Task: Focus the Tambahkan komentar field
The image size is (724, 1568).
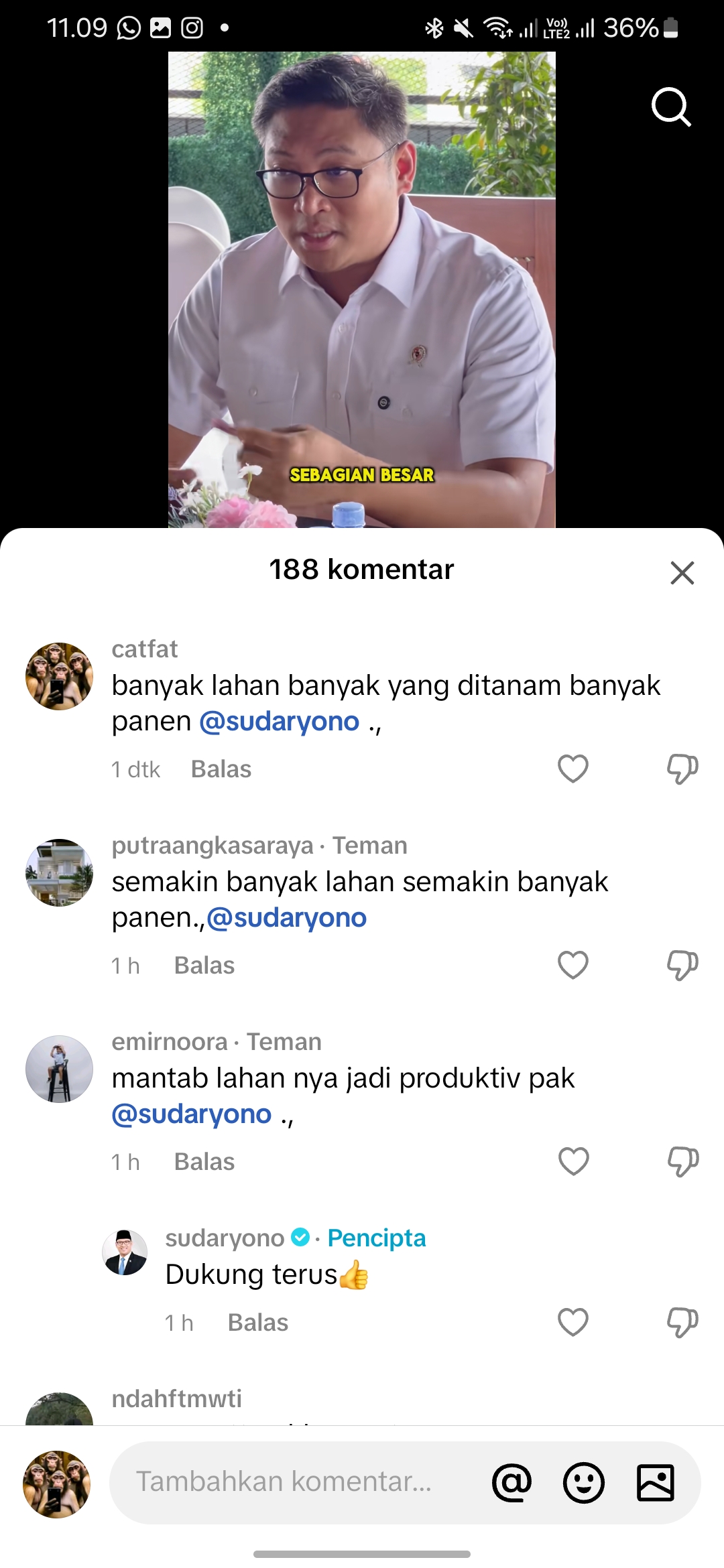Action: (x=295, y=1482)
